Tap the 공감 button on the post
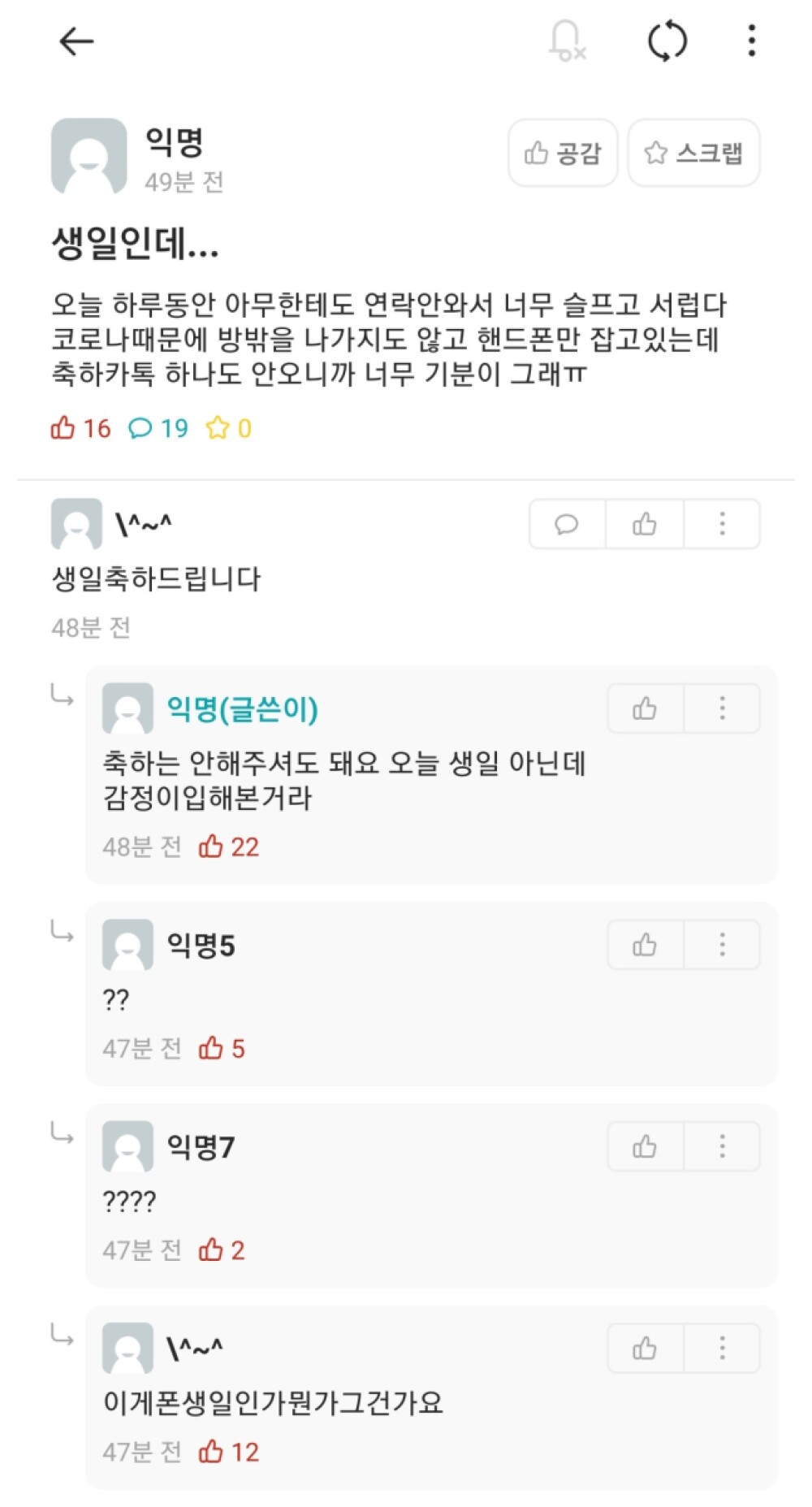This screenshot has height=1507, width=812. (563, 153)
